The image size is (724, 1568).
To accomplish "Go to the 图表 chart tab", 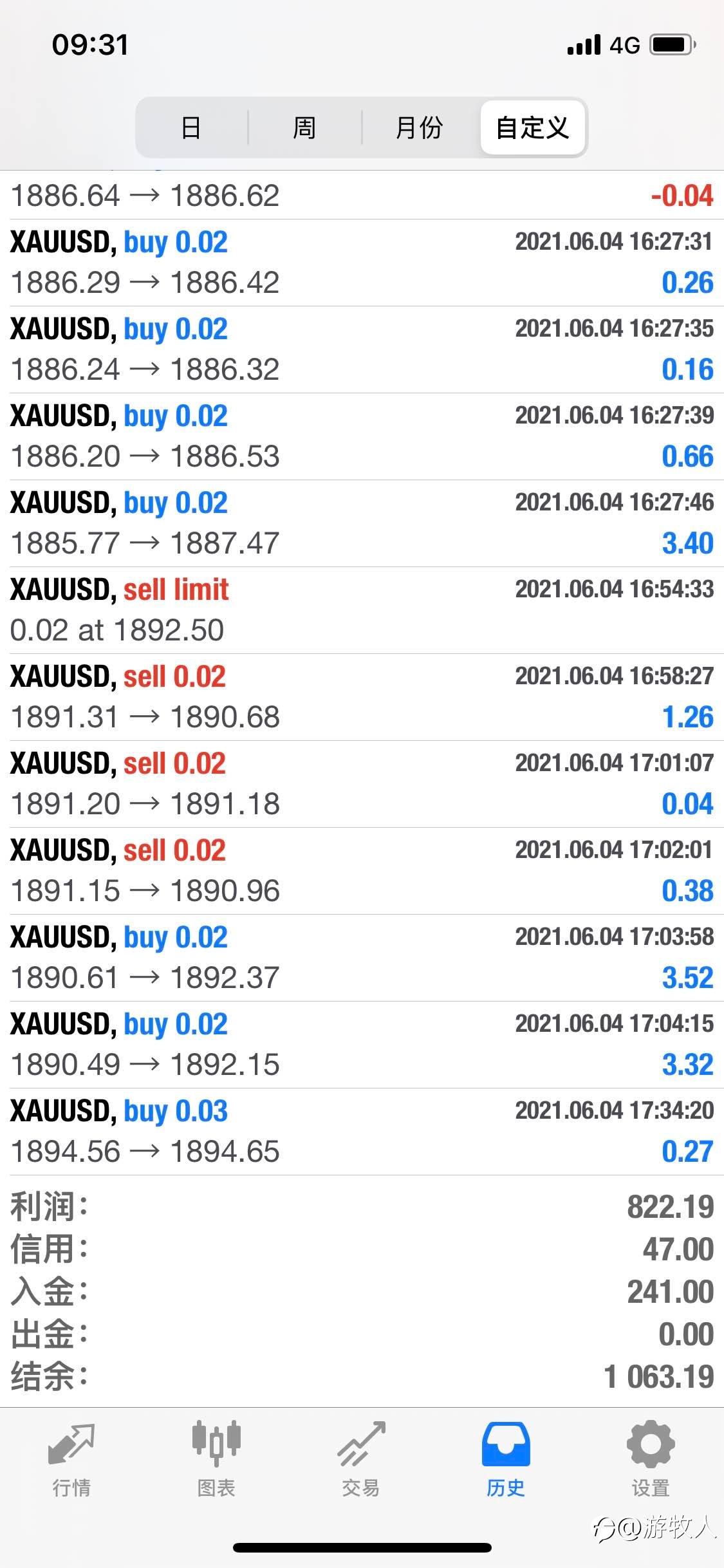I will [216, 1459].
